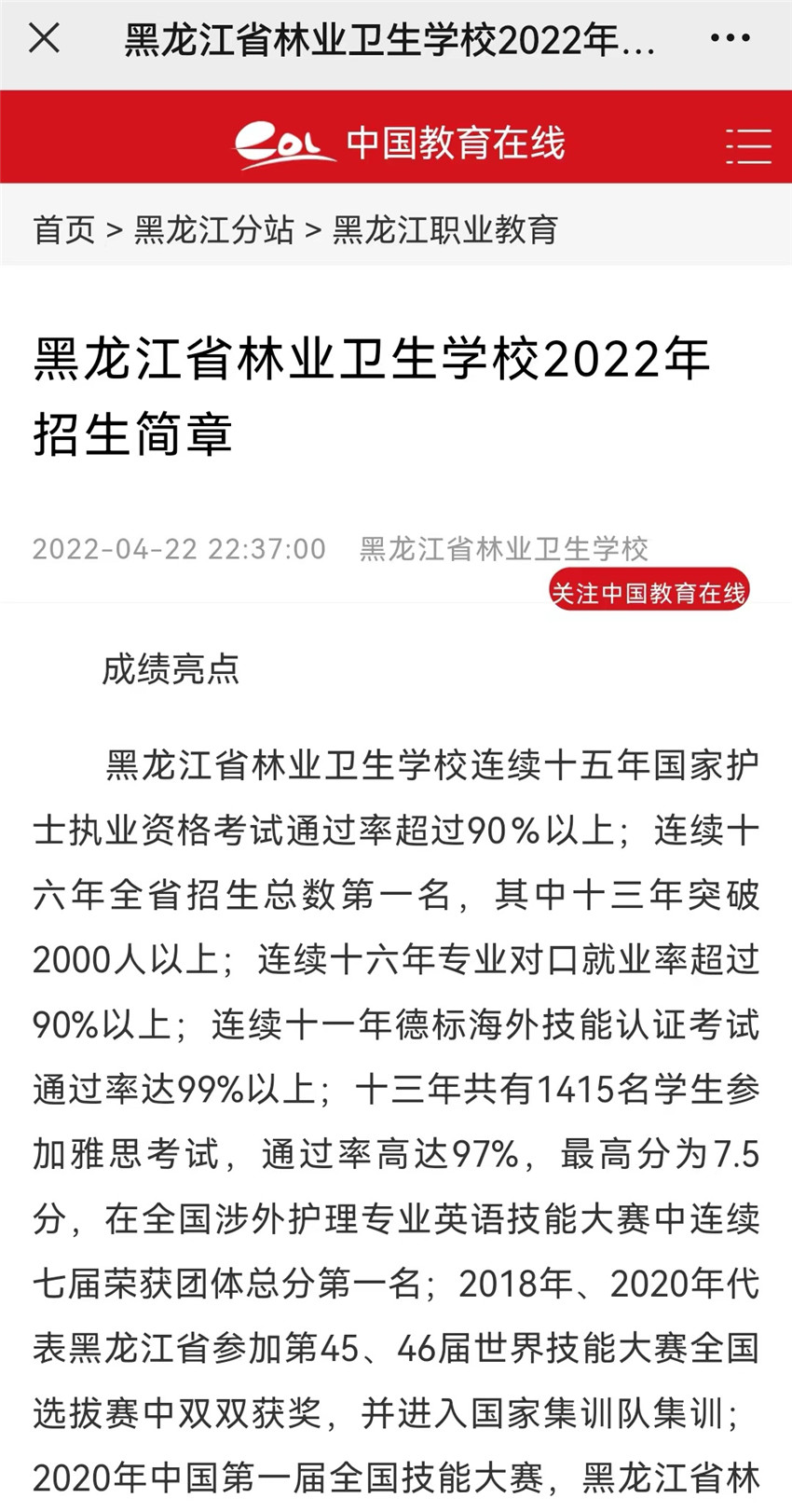Open the hamburger menu in red header
The image size is (792, 1512).
pyautogui.click(x=748, y=146)
